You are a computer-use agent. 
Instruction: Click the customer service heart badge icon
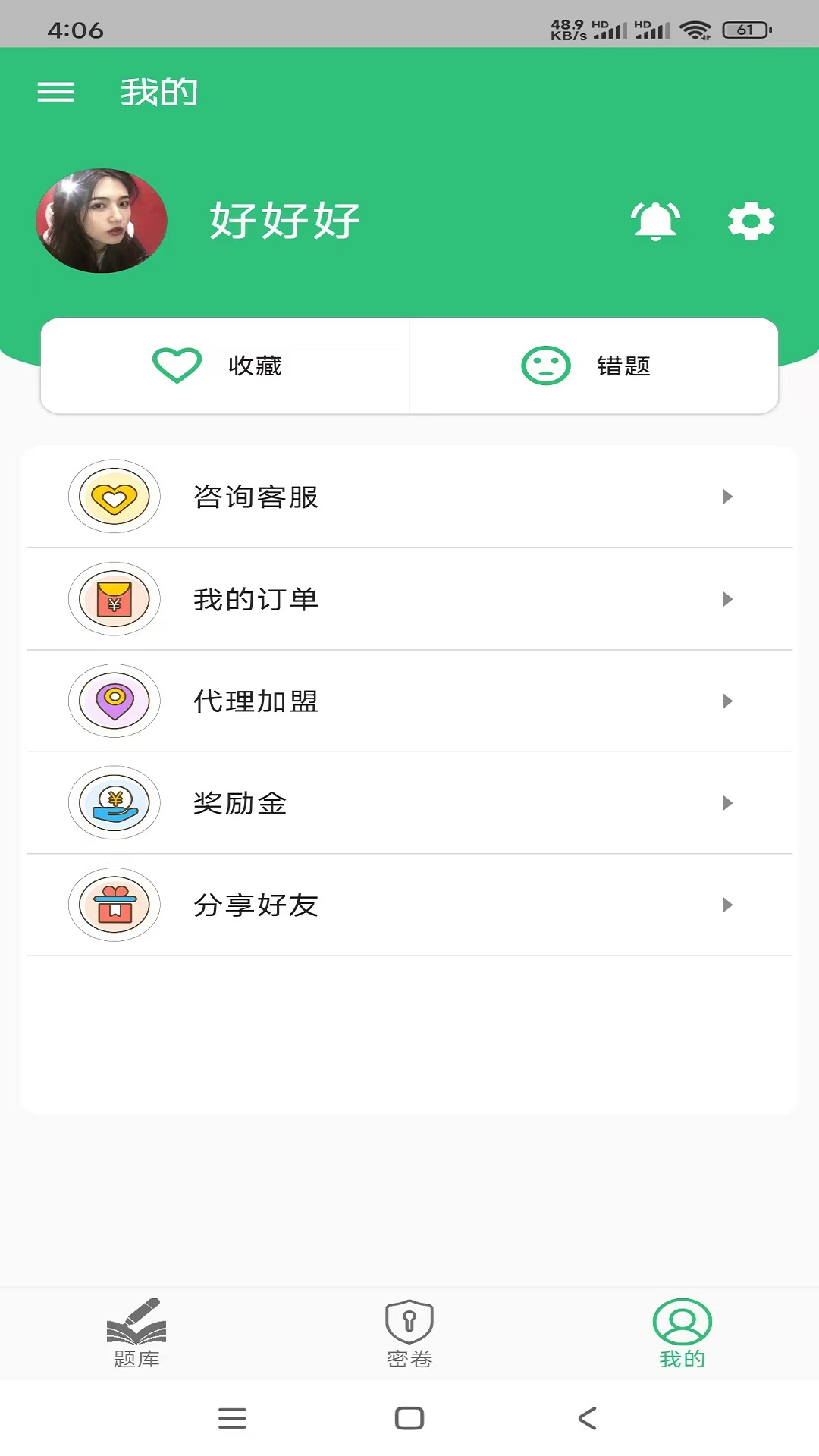(x=114, y=497)
